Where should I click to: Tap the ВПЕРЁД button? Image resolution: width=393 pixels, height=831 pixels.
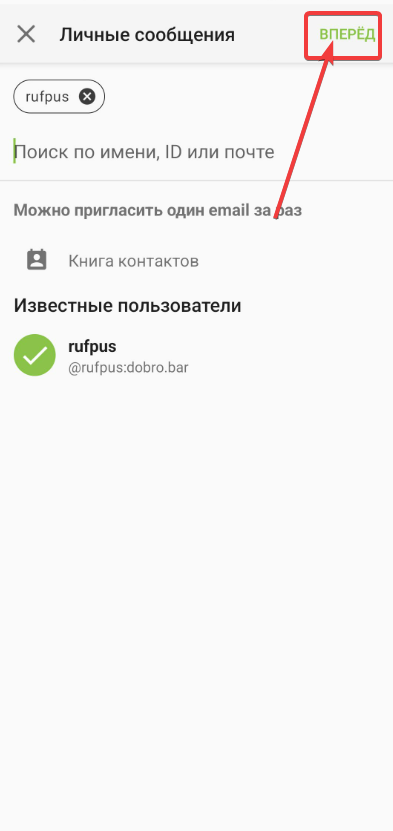(347, 34)
